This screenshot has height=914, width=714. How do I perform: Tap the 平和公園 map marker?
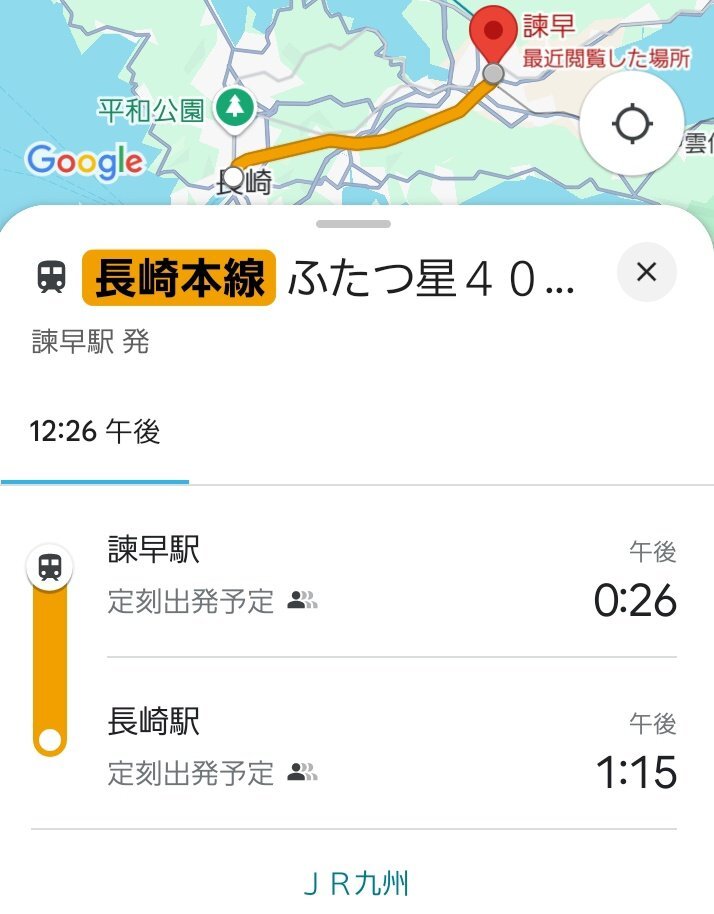coord(234,106)
